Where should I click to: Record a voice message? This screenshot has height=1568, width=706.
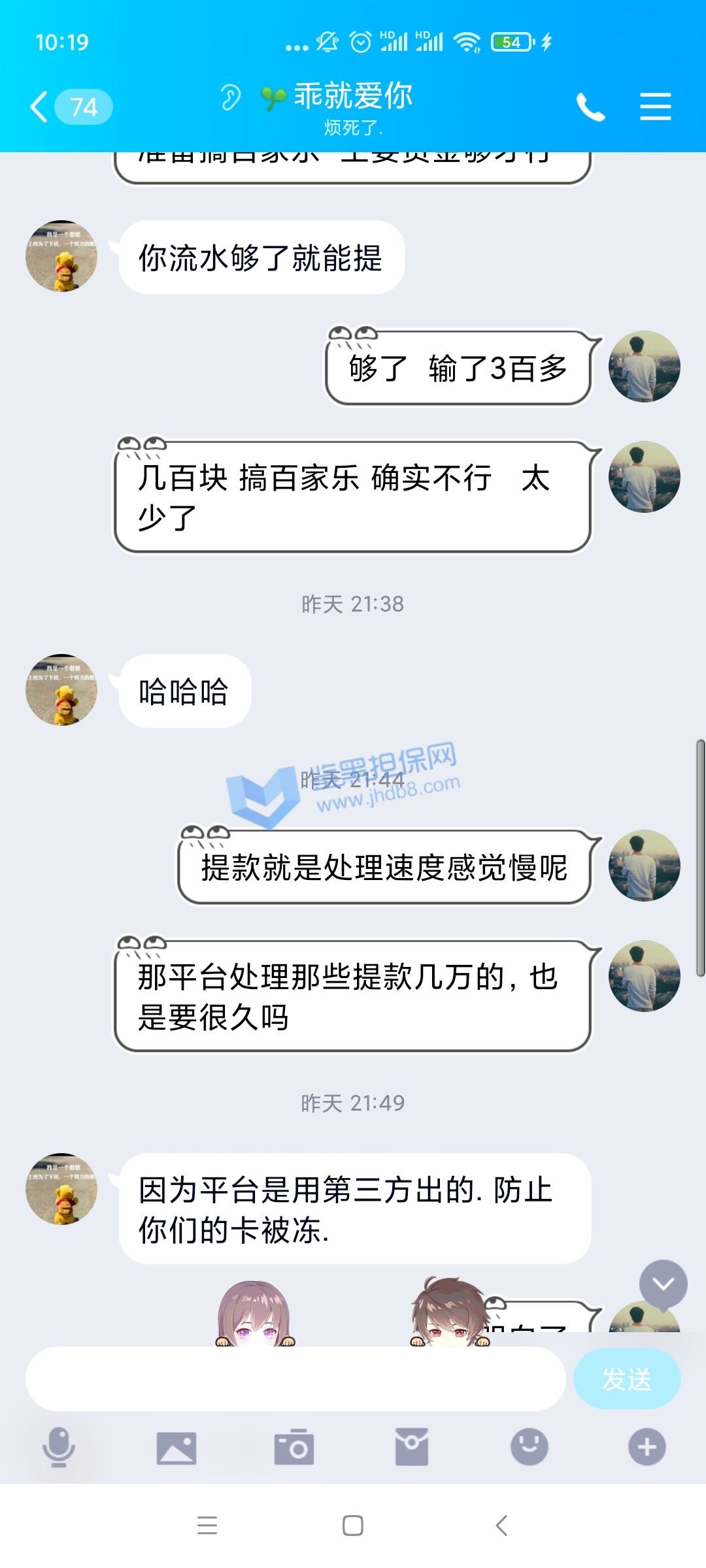[59, 1447]
